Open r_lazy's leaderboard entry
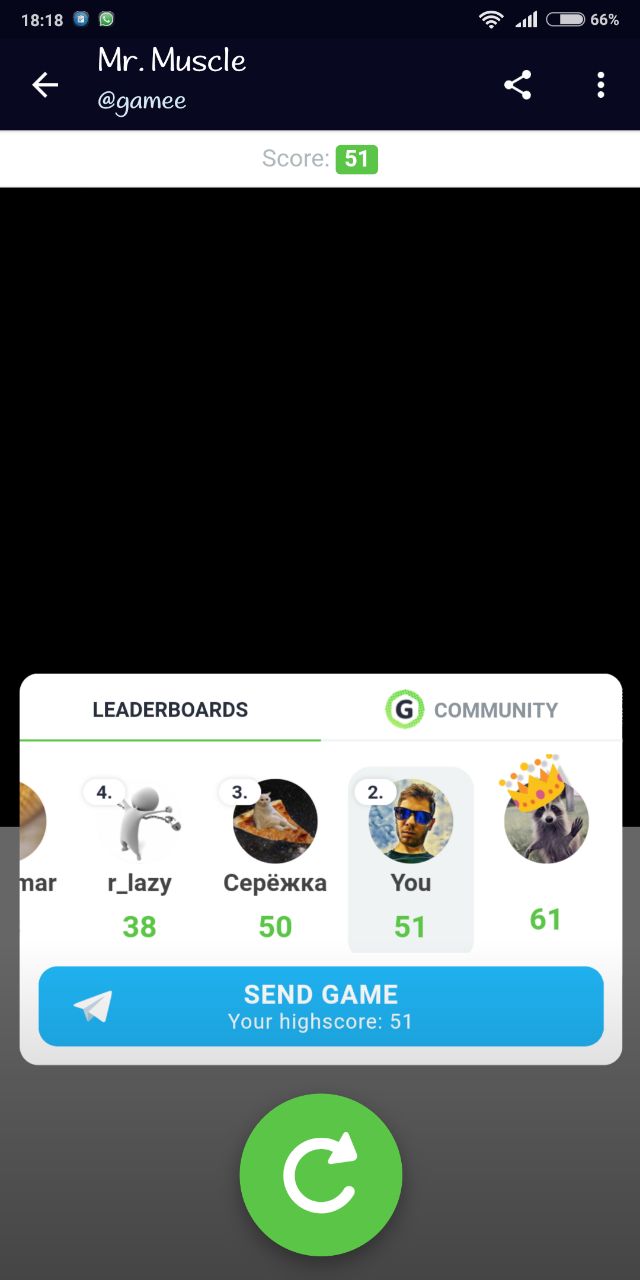 coord(140,860)
